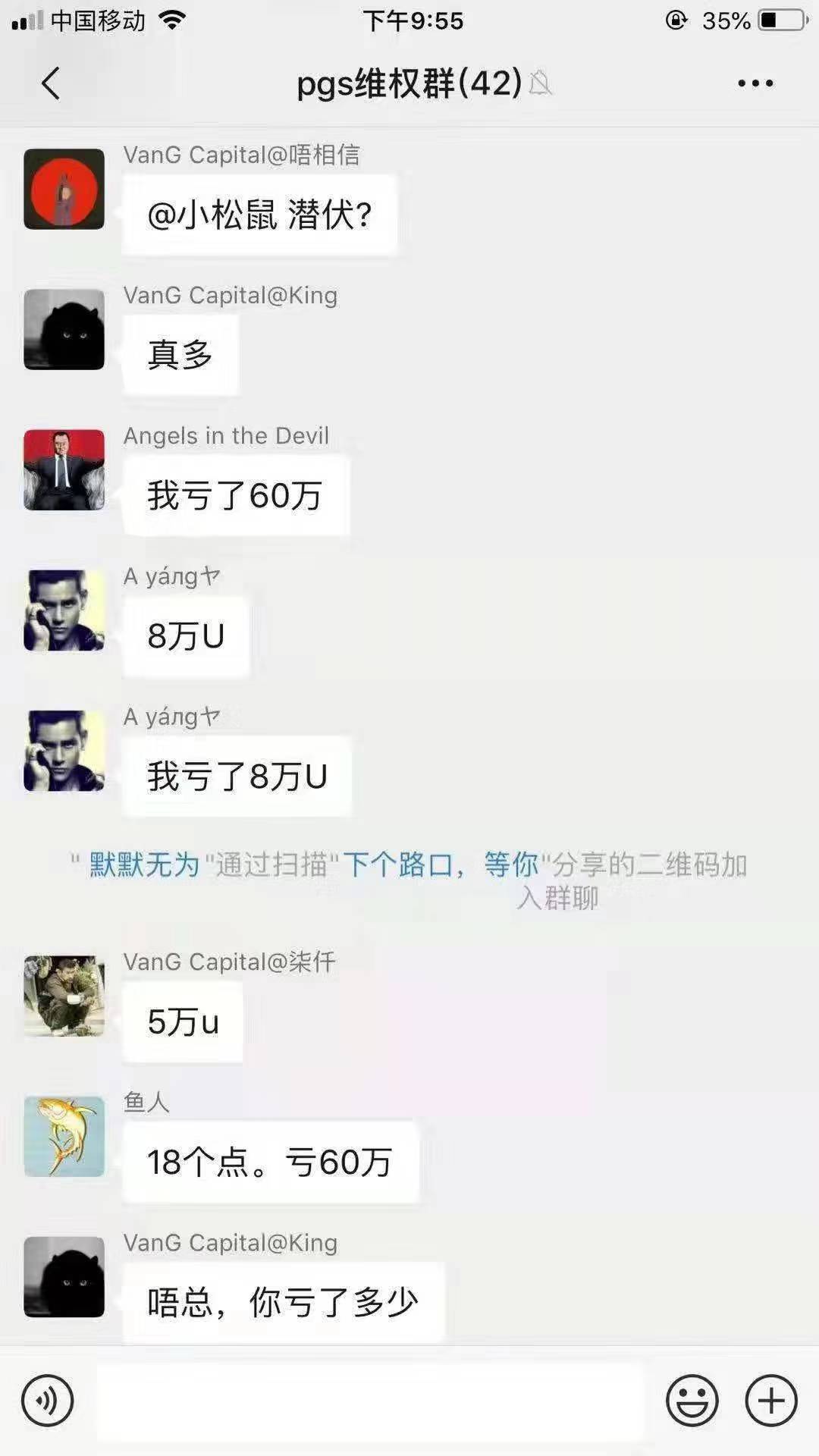Image resolution: width=819 pixels, height=1456 pixels.
Task: Go back from the pgs维权群 chat
Action: click(50, 83)
